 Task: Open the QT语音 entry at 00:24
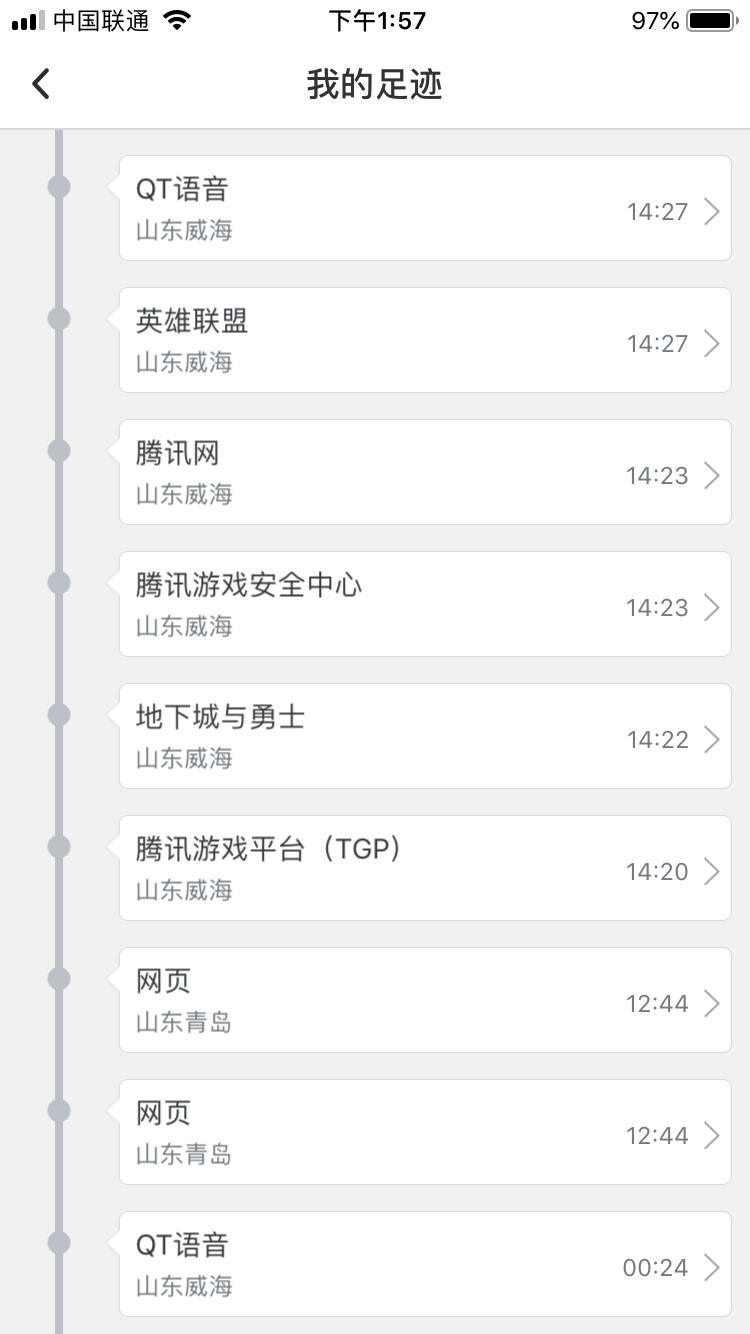click(425, 1264)
